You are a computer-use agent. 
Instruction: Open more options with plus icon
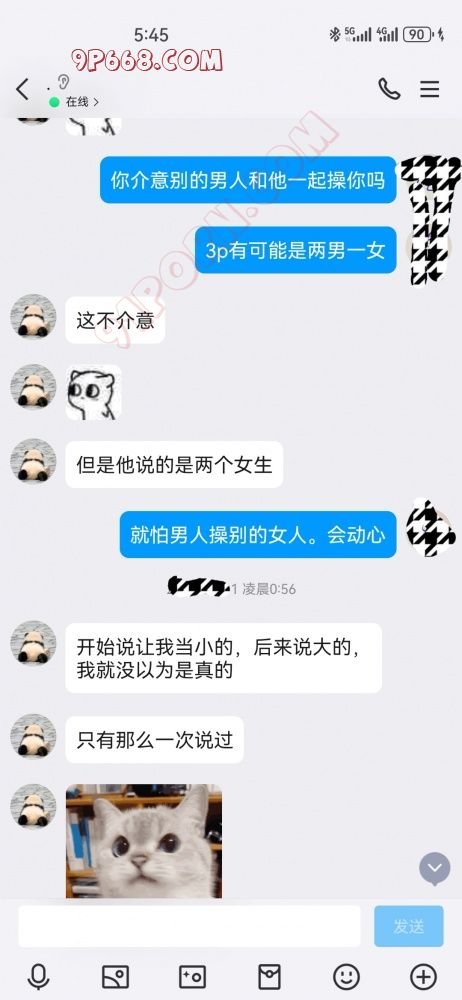pyautogui.click(x=423, y=976)
